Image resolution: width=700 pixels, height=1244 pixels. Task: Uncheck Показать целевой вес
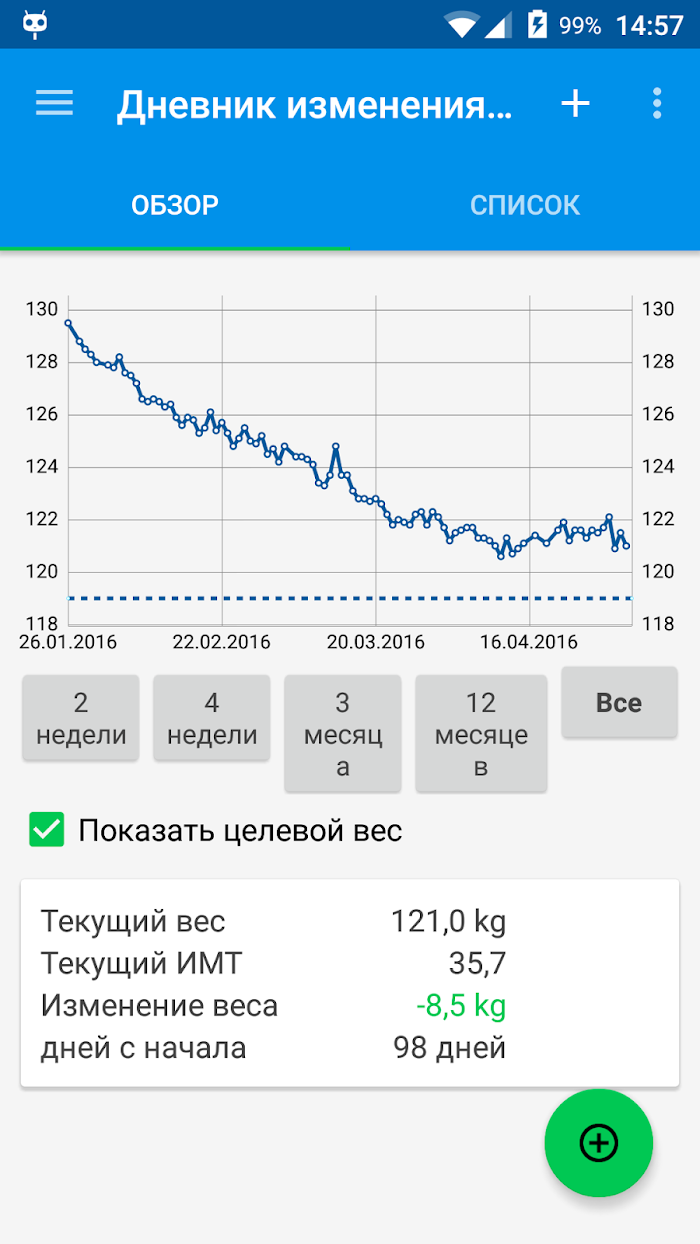47,830
